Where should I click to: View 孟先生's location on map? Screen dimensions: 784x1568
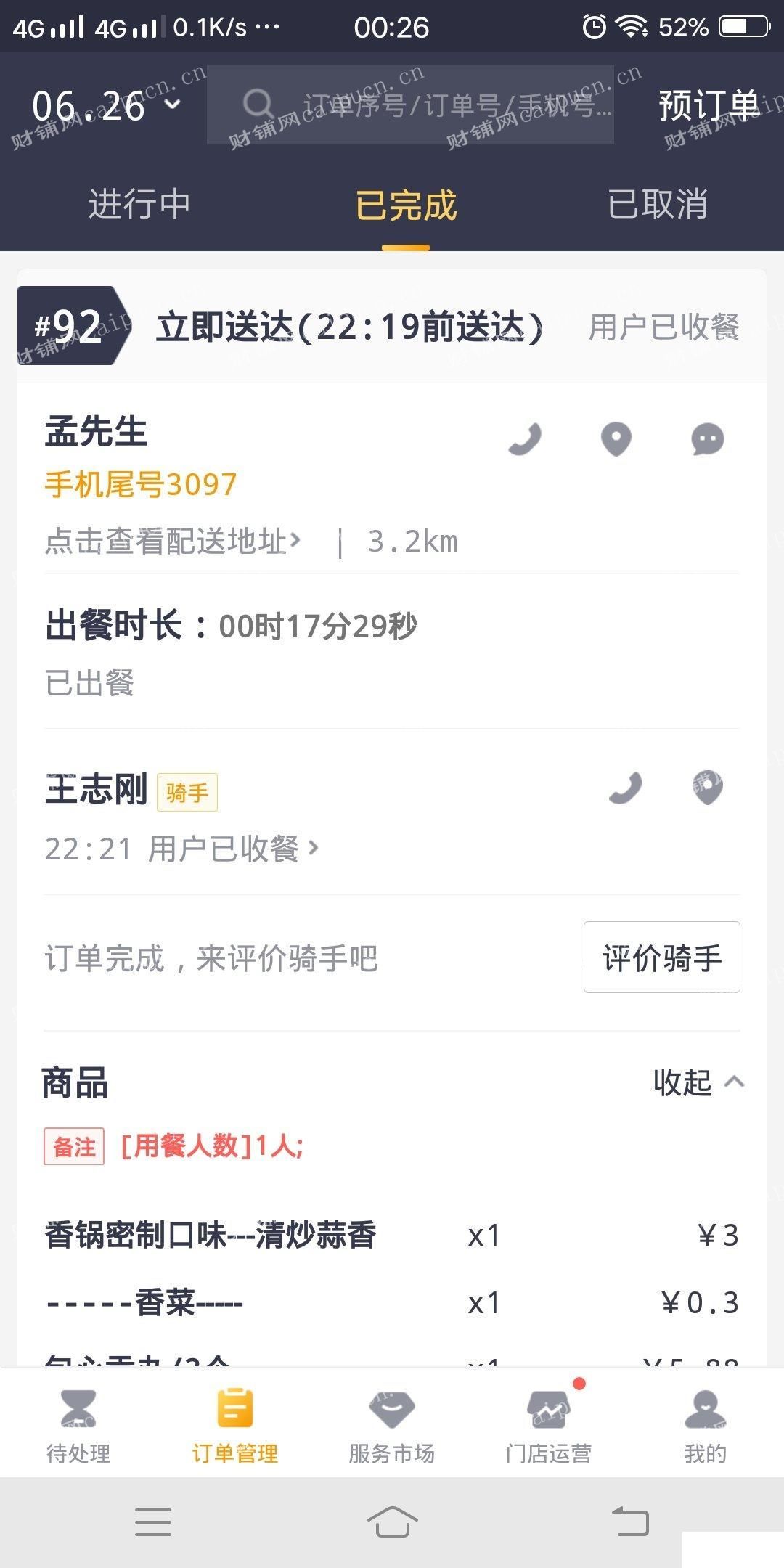tap(616, 439)
